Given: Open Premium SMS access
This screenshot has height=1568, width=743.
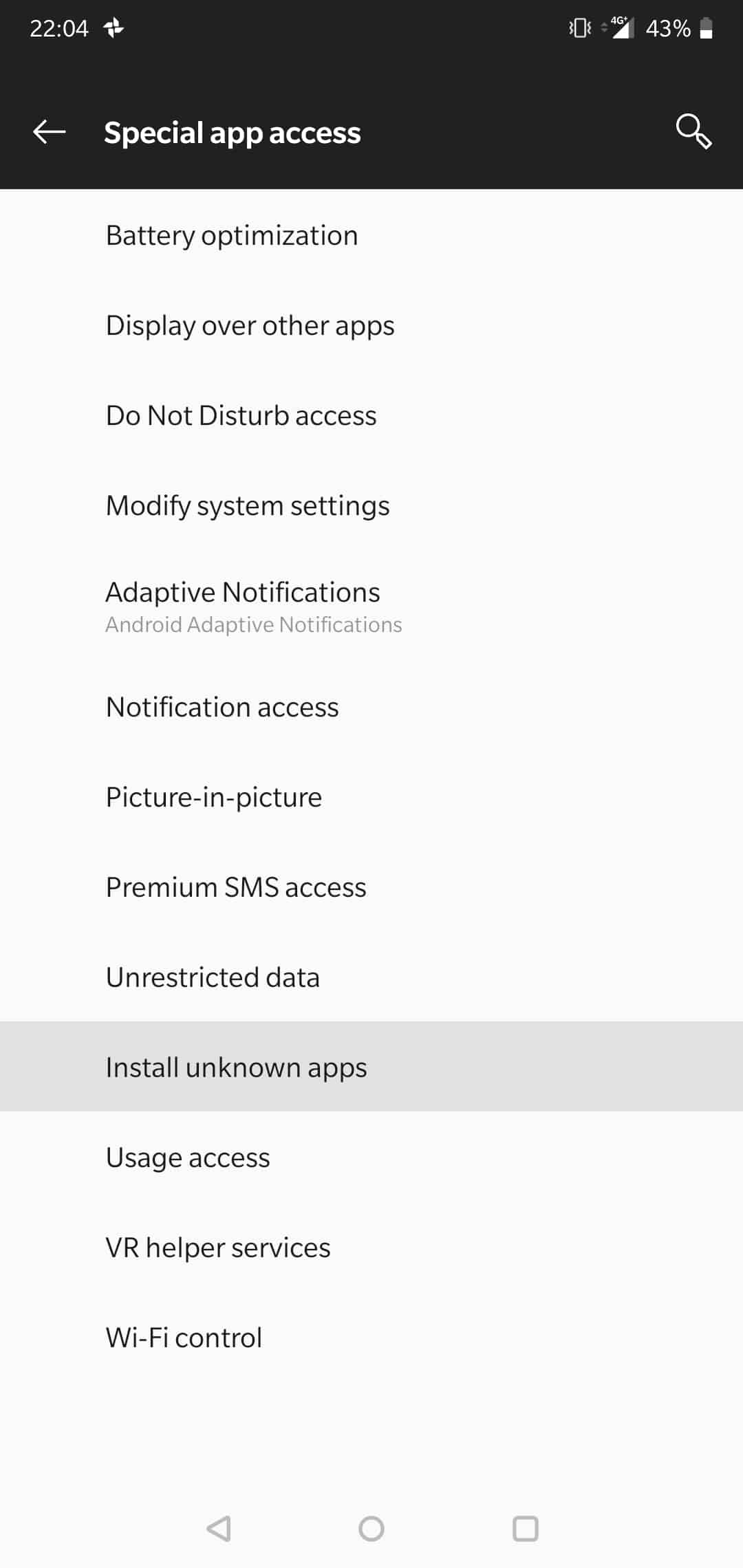Looking at the screenshot, I should point(371,887).
